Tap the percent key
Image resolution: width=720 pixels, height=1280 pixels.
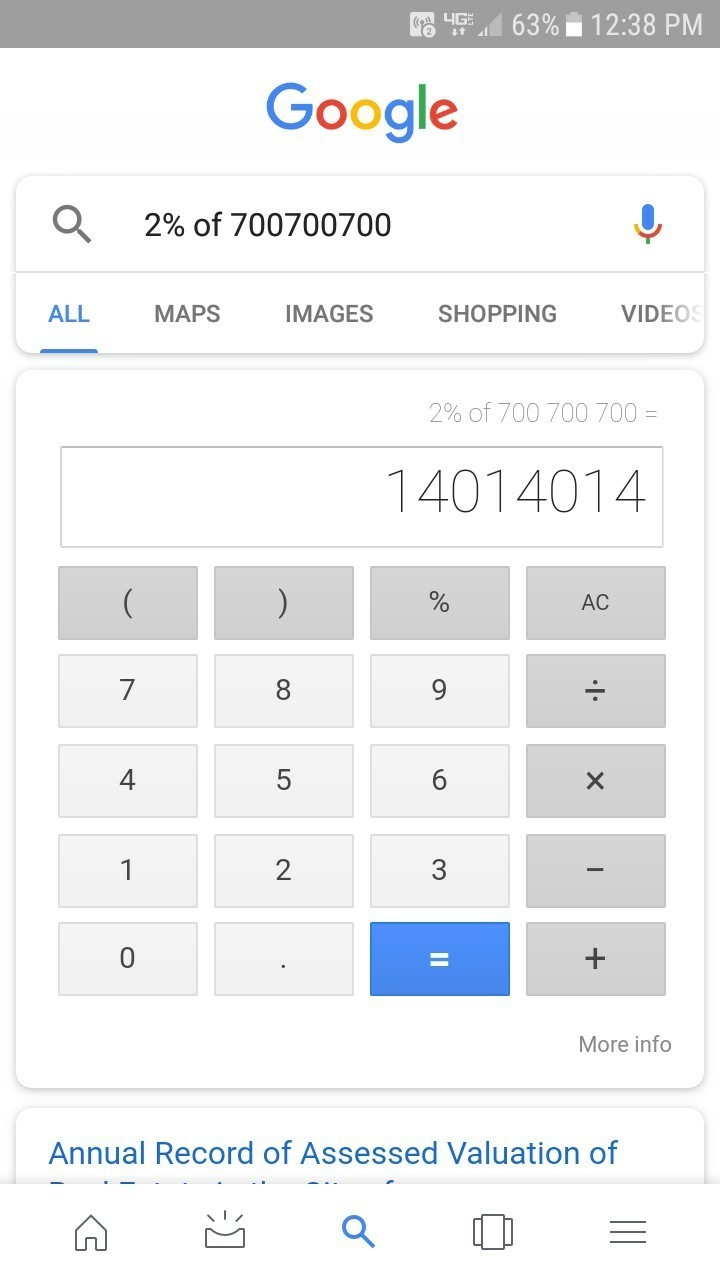tap(439, 603)
